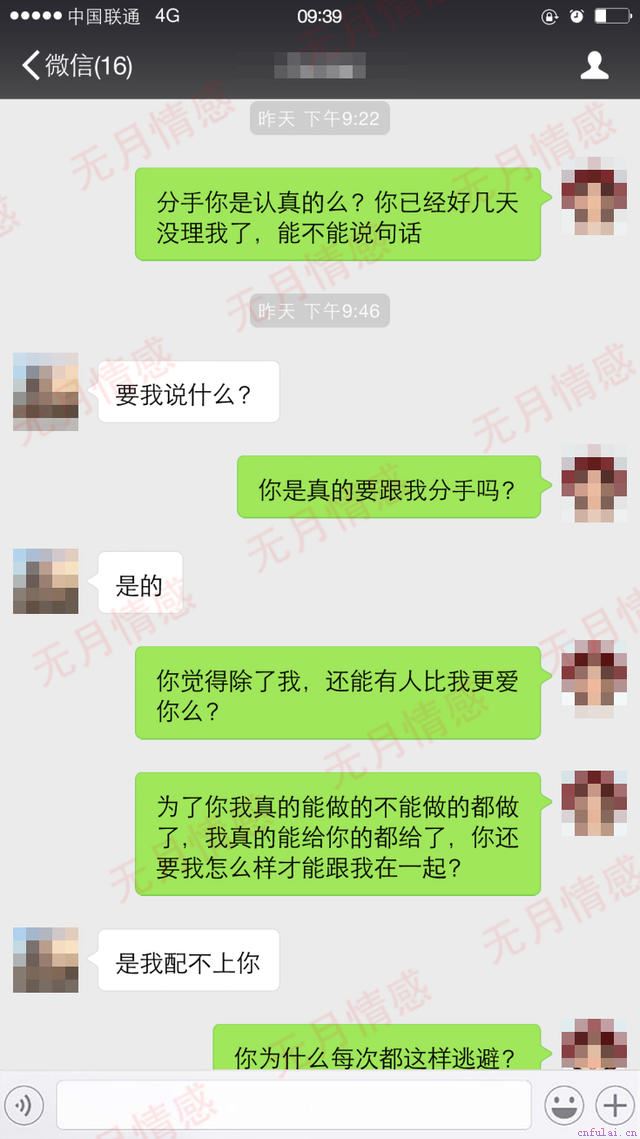
Task: Go back to the 微信 chat list
Action: [x=76, y=66]
